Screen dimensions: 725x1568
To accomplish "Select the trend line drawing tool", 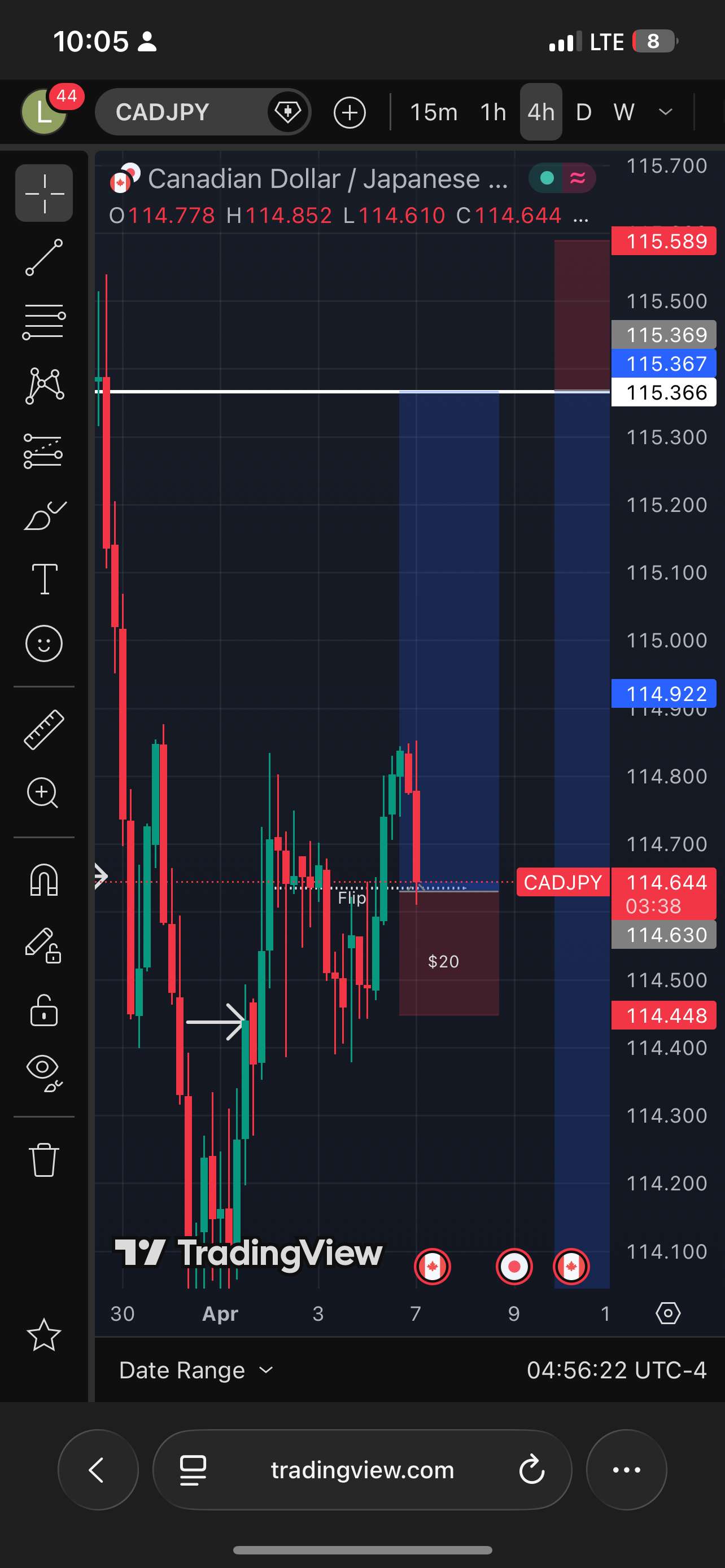I will point(44,257).
